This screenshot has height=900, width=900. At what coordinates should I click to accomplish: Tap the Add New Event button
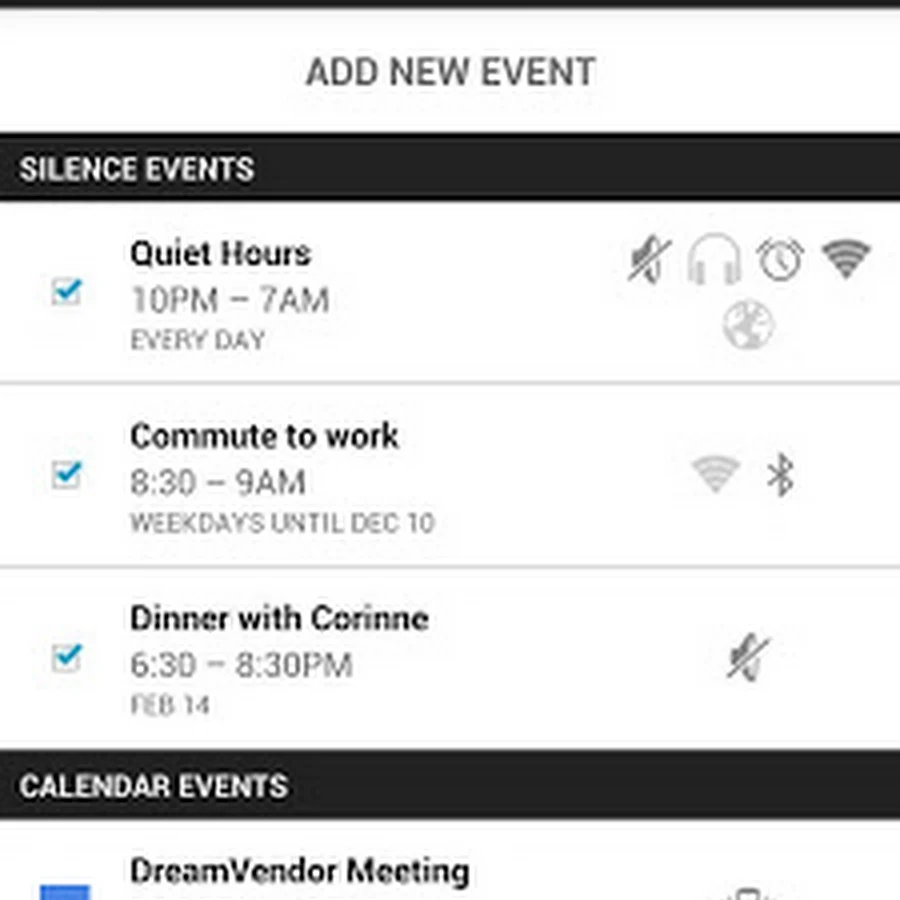coord(450,72)
